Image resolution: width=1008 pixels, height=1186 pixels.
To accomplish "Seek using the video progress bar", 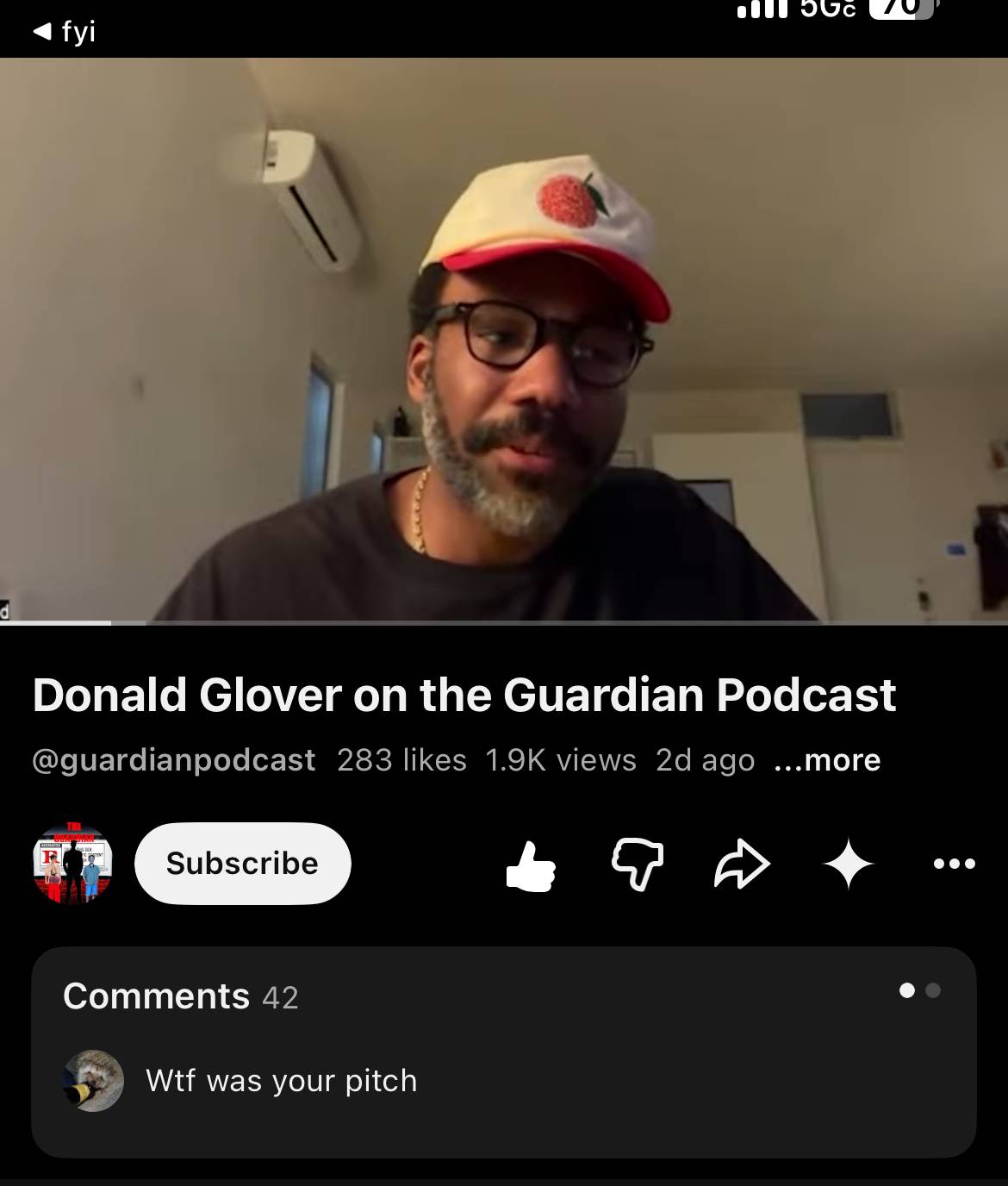I will point(504,622).
